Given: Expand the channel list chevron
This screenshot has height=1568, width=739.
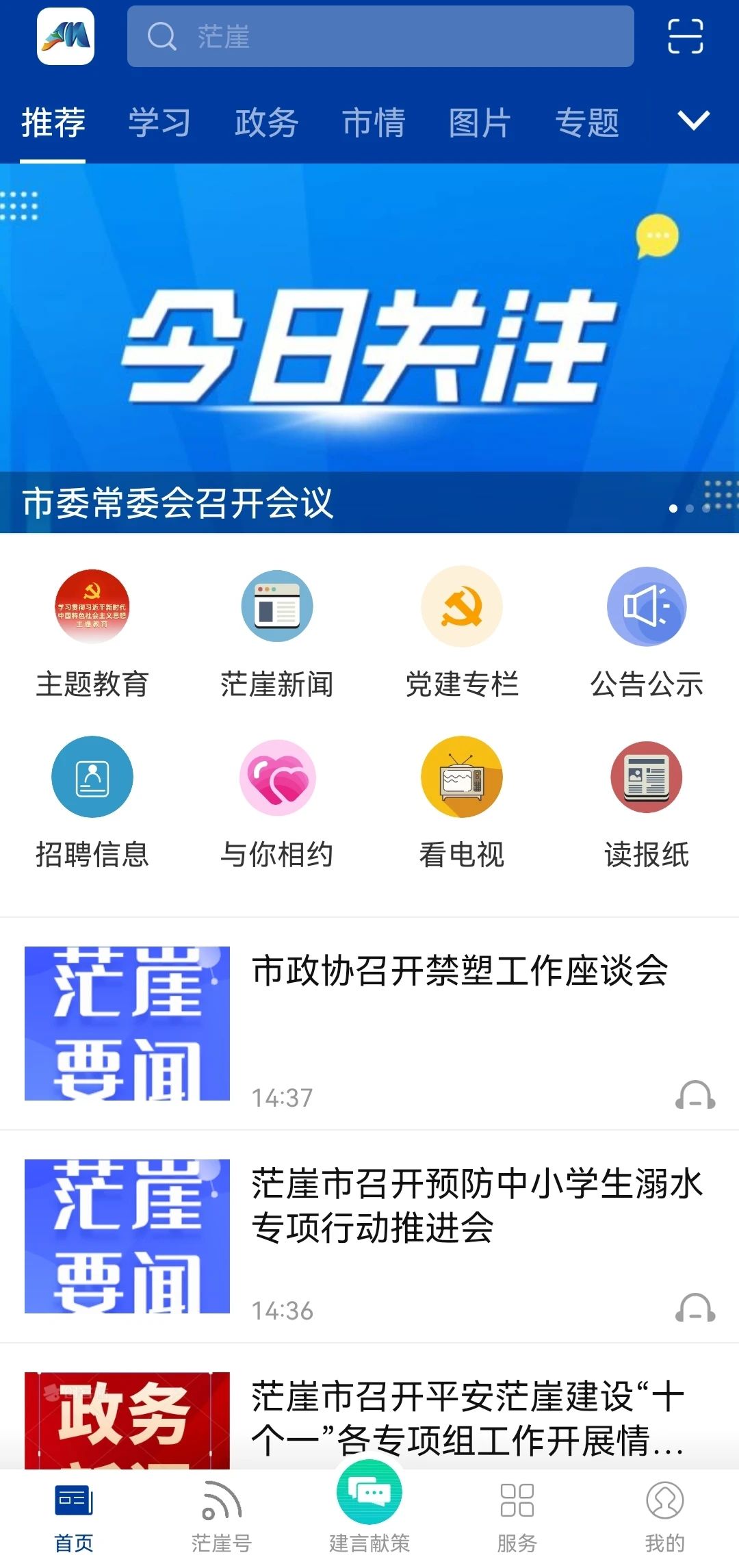Looking at the screenshot, I should coord(693,121).
